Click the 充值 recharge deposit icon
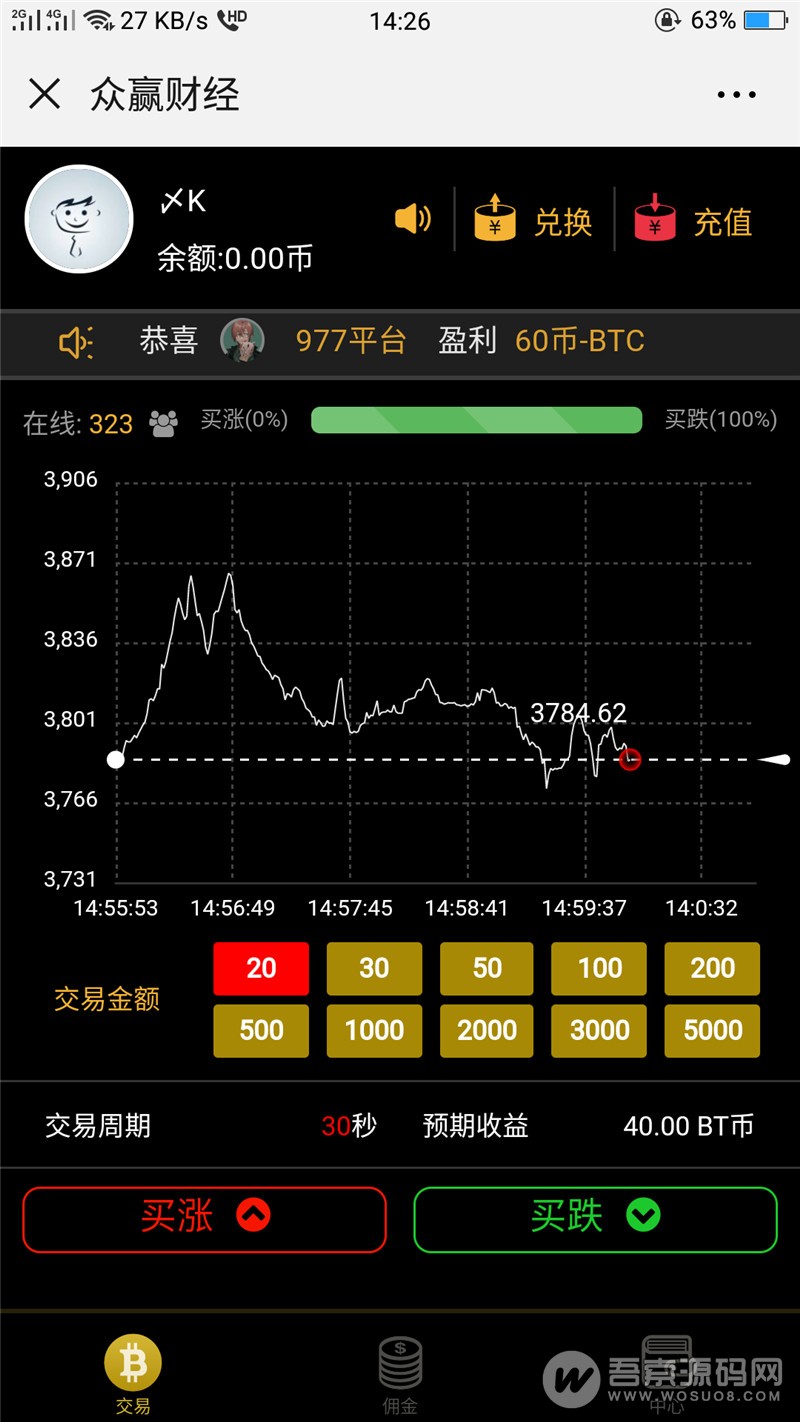The width and height of the screenshot is (800, 1422). pos(655,220)
